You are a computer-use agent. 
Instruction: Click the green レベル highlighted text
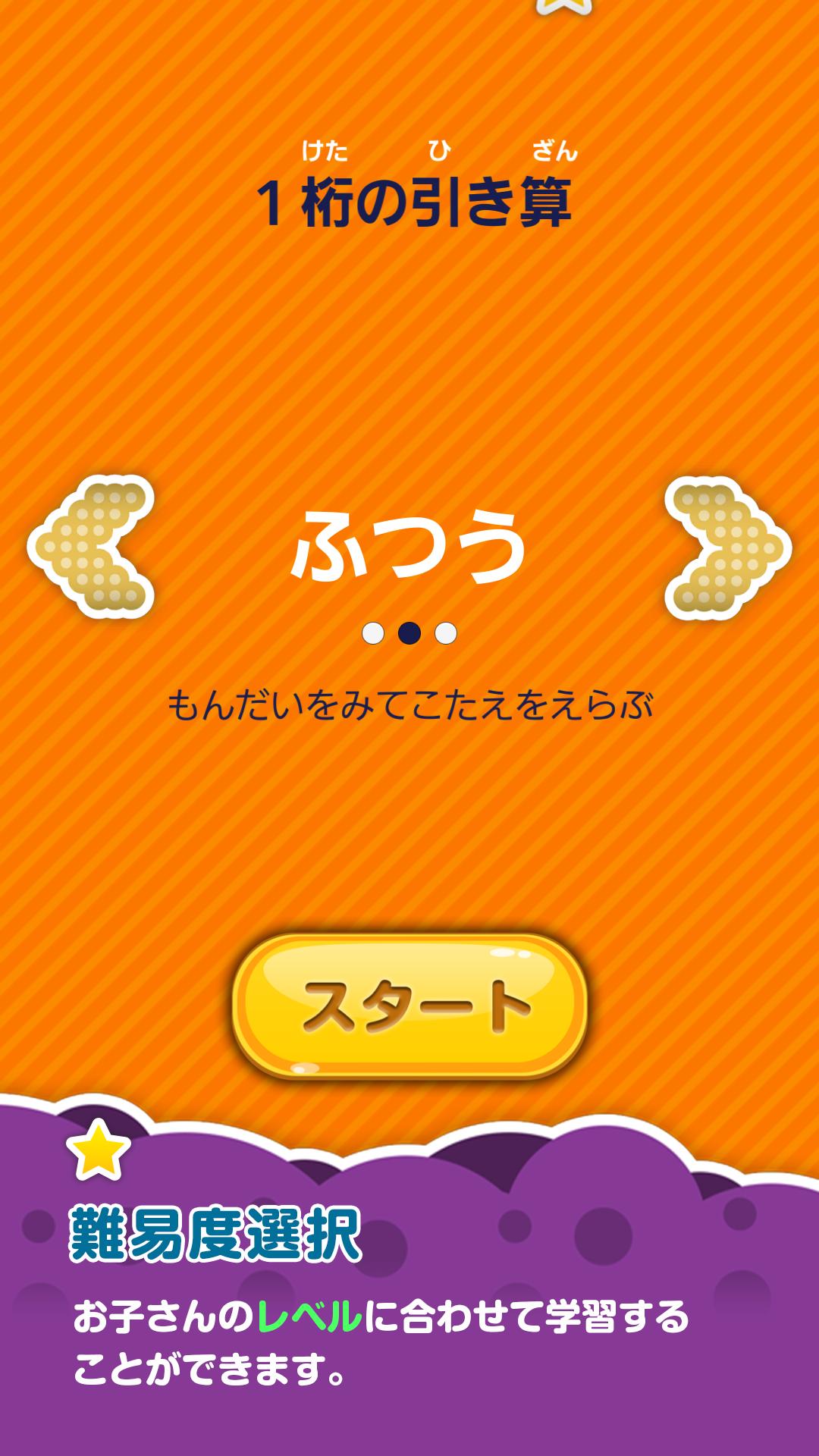pyautogui.click(x=309, y=1316)
